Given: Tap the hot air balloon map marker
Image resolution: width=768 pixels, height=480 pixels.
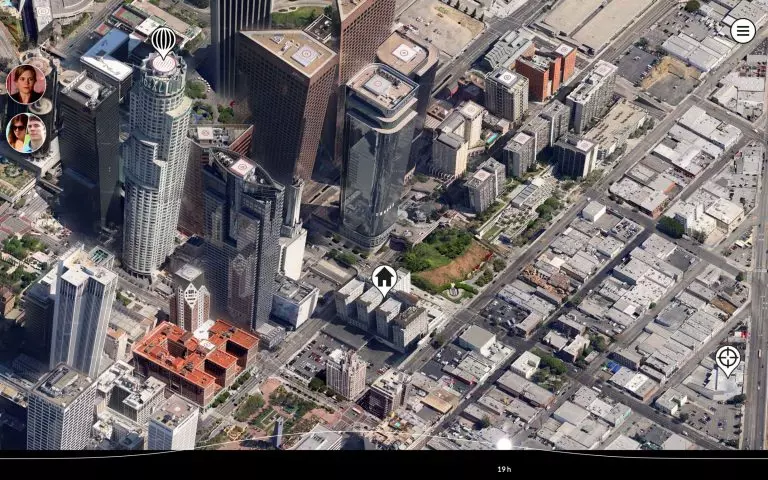Looking at the screenshot, I should coord(163,42).
